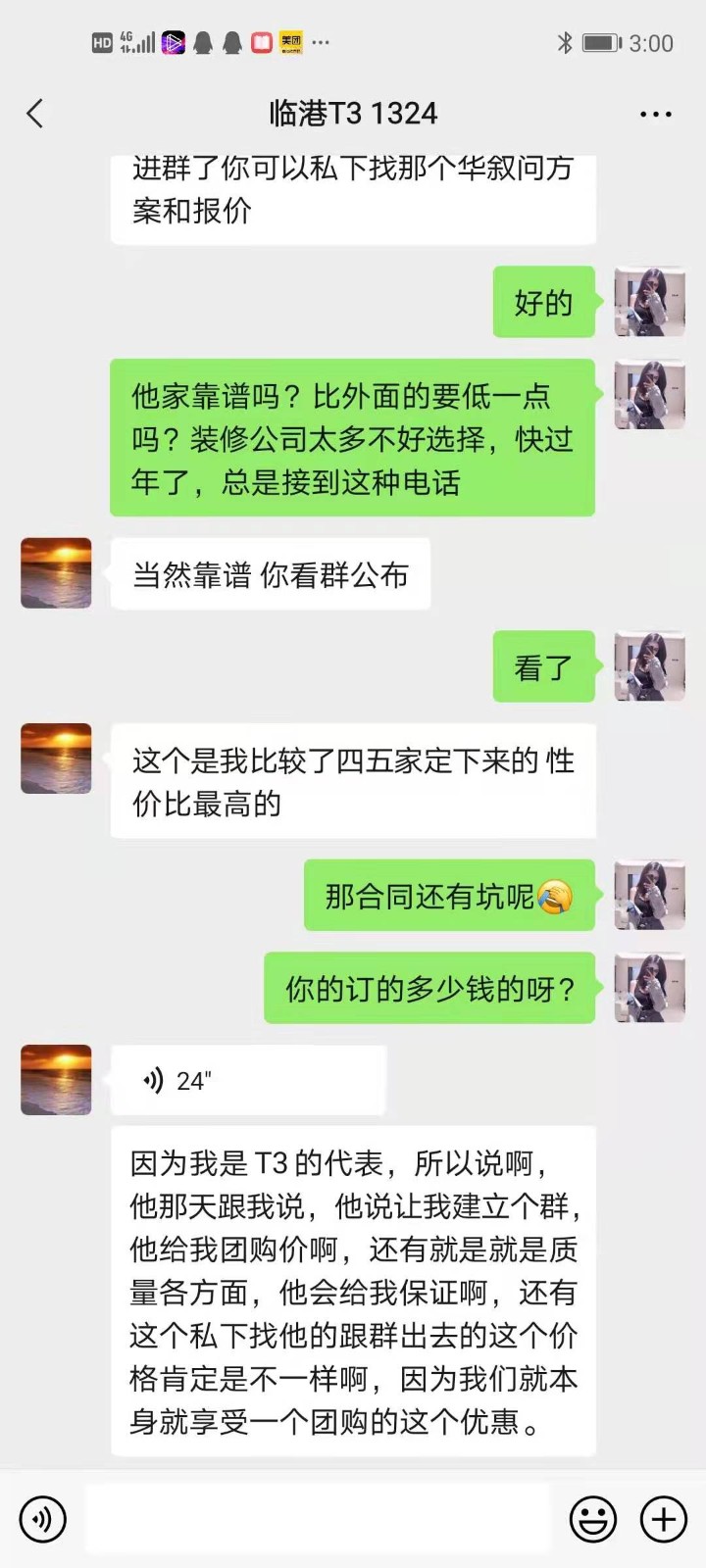The width and height of the screenshot is (706, 1568).
Task: Open the plus attachments menu
Action: click(x=664, y=1519)
